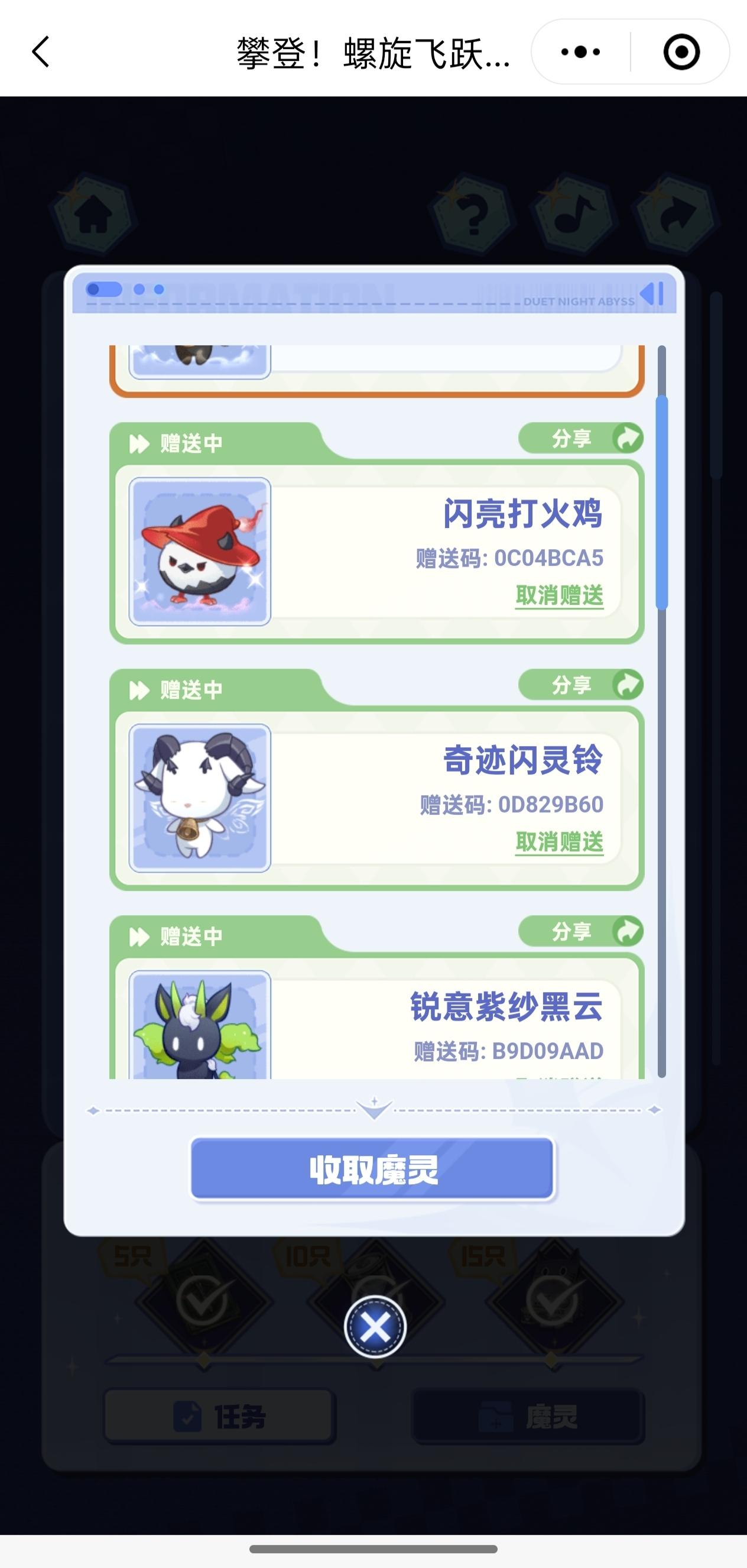The height and width of the screenshot is (1568, 747).
Task: Share the 闪亮打火鸭 gift
Action: (x=580, y=438)
